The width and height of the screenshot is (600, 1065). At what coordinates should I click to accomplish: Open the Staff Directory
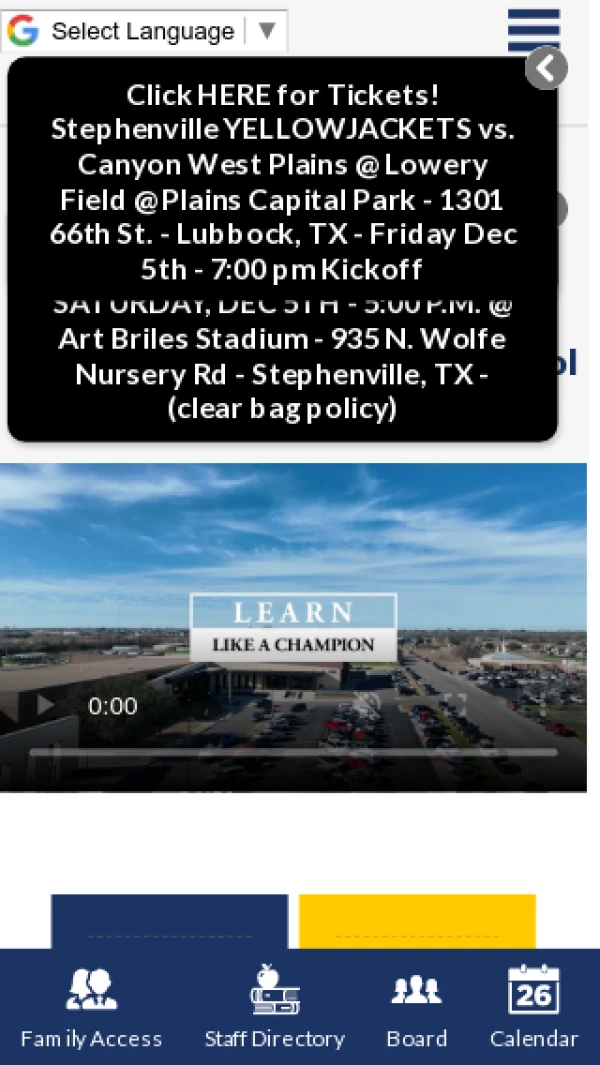[x=274, y=1006]
